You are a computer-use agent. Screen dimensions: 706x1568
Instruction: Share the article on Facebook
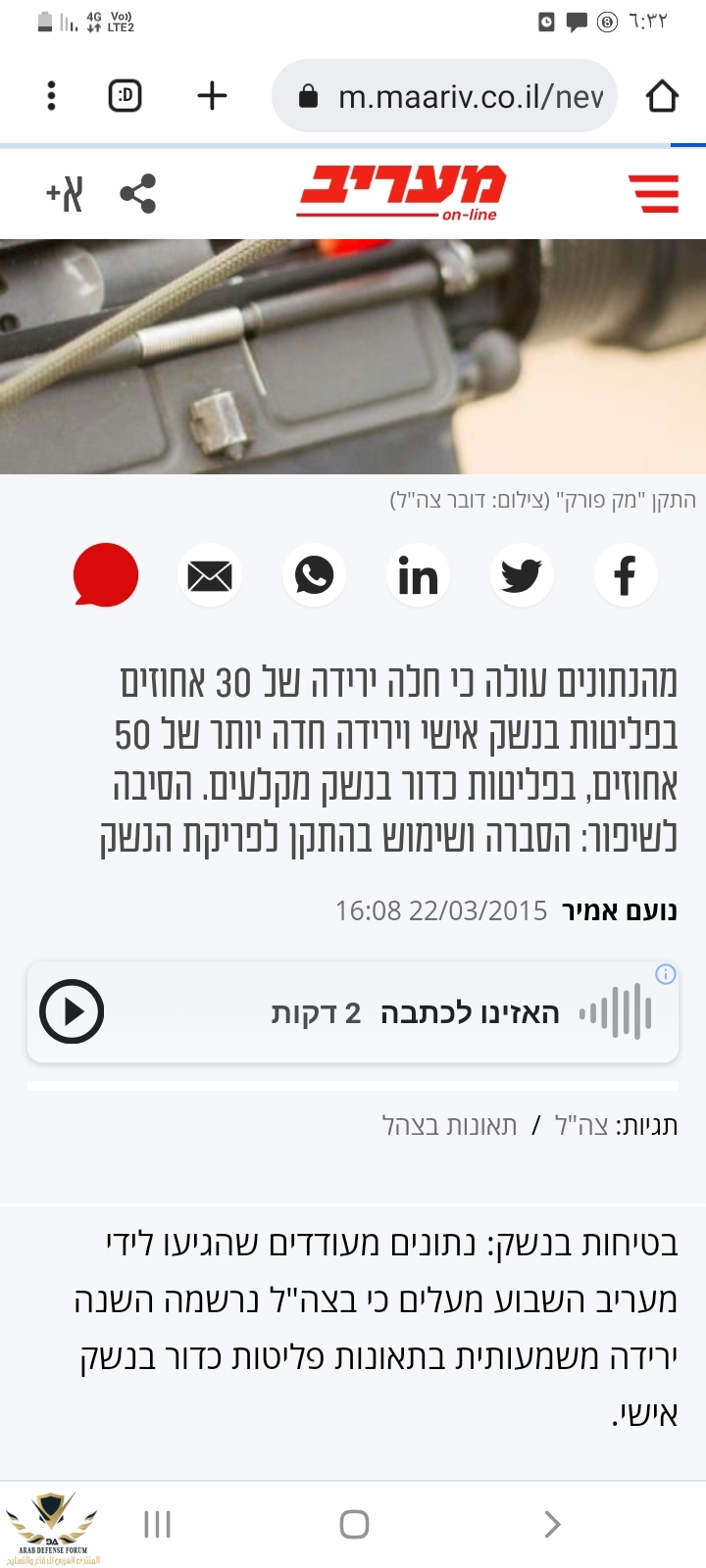625,575
